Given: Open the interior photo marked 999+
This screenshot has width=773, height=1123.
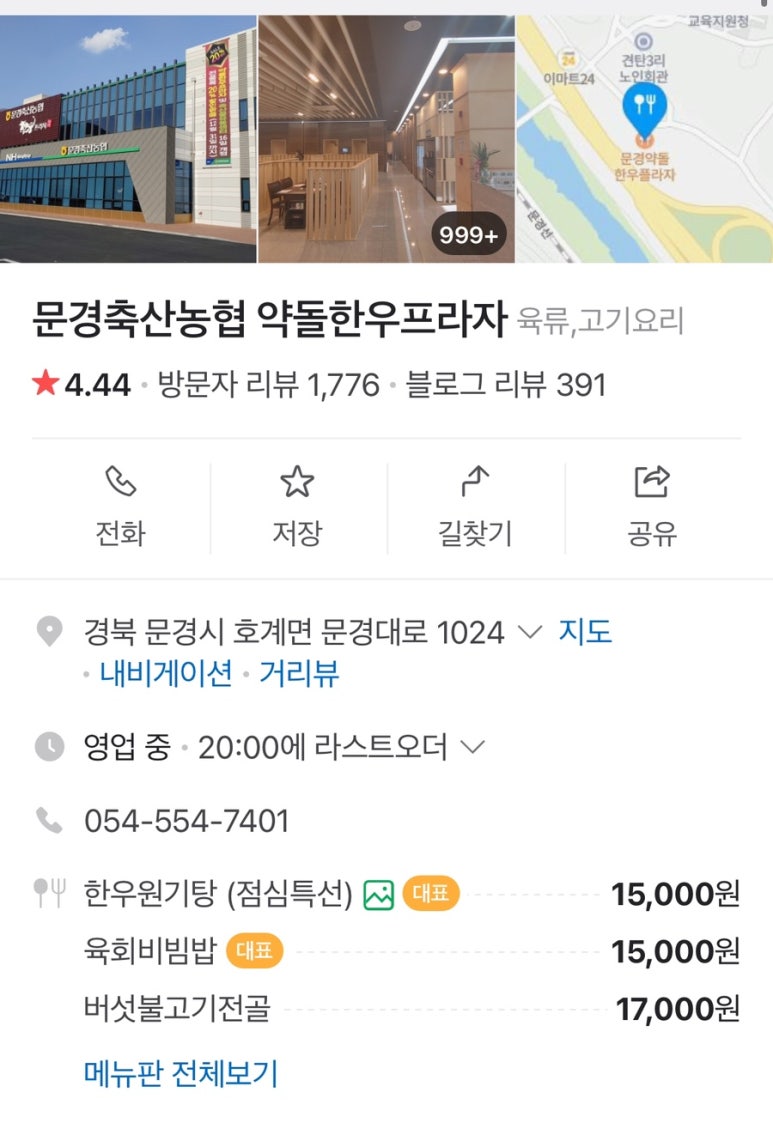Looking at the screenshot, I should (386, 139).
